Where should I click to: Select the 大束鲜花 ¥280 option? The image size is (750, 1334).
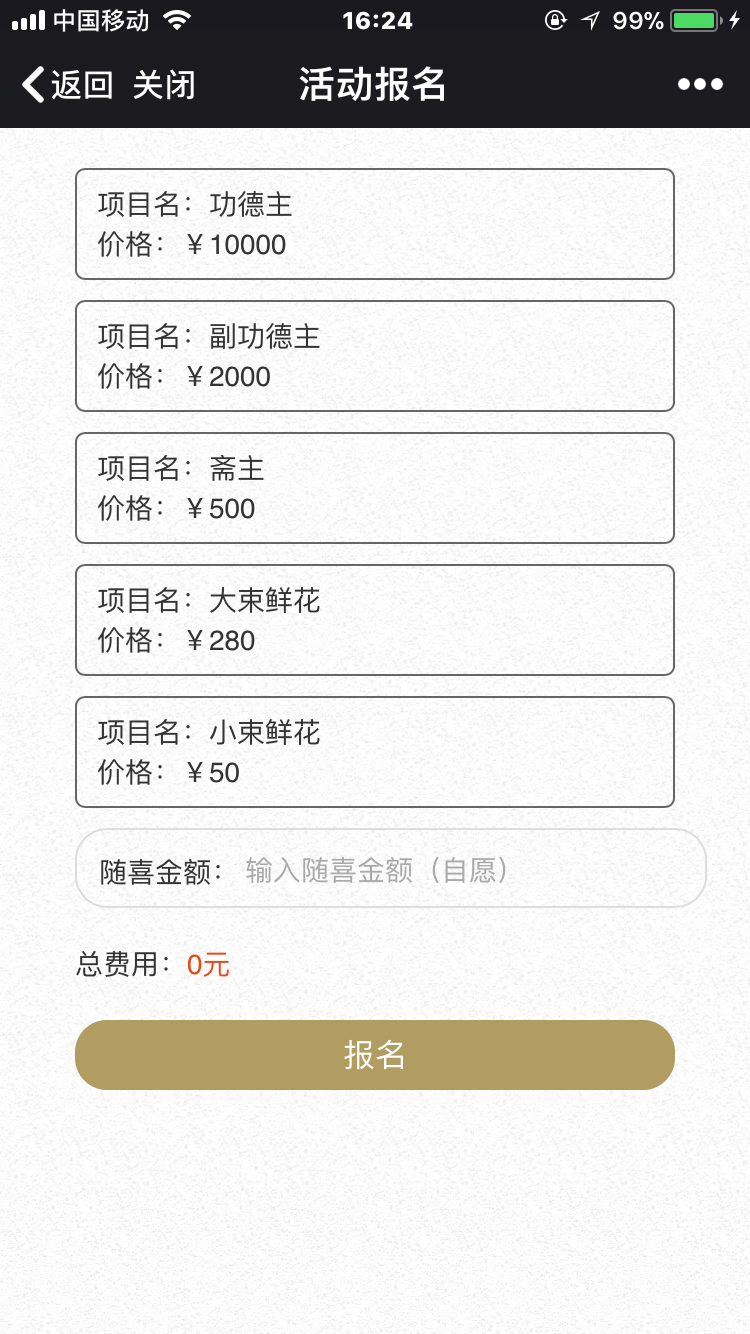(x=375, y=620)
